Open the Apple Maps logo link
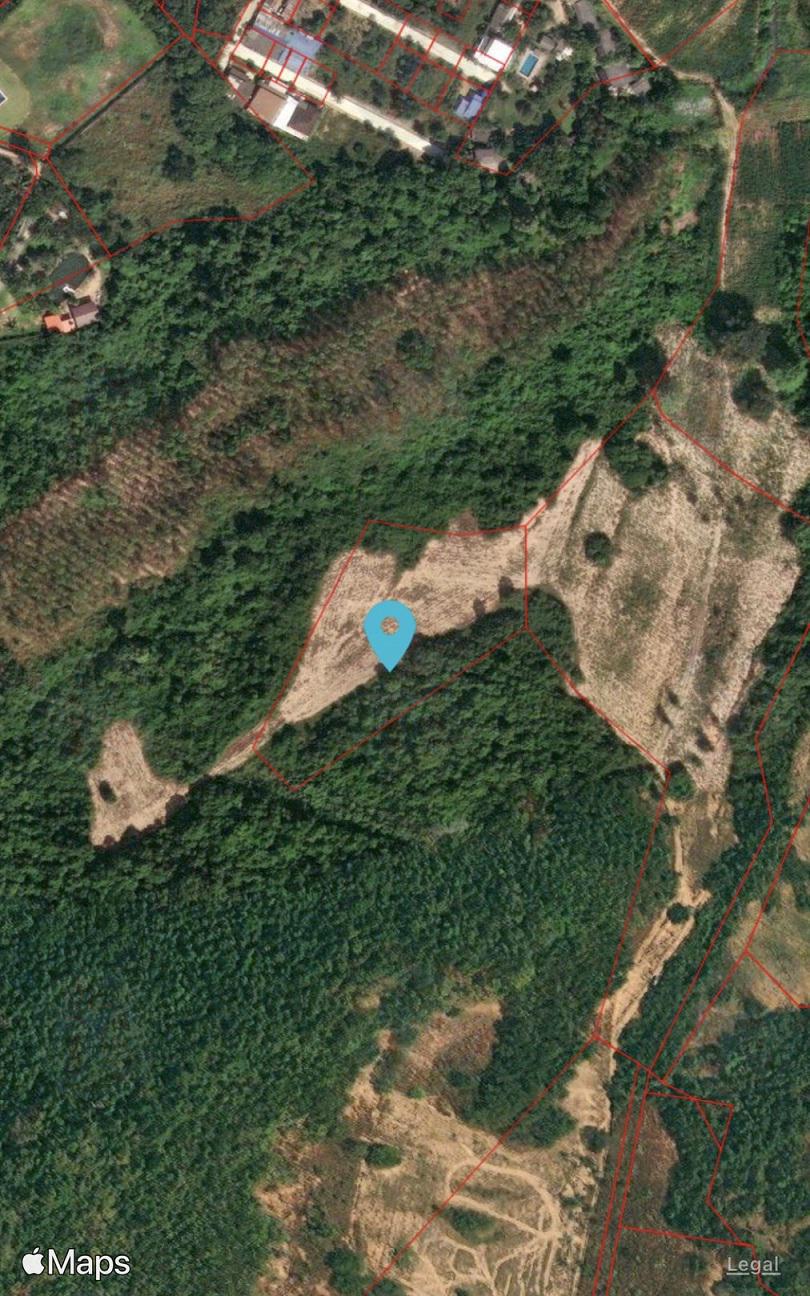 click(76, 1263)
